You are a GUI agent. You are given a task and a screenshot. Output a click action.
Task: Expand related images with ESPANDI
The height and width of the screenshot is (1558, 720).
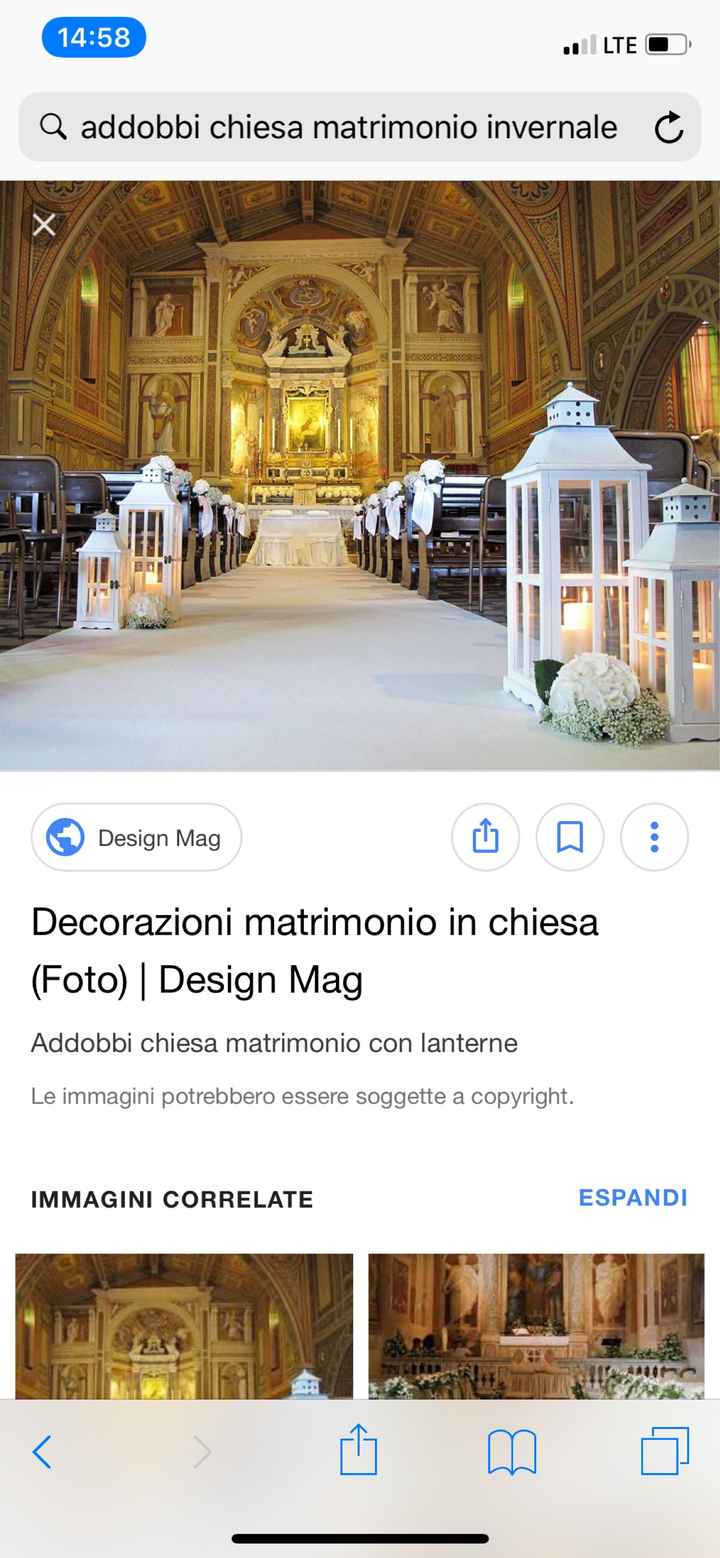(633, 1197)
